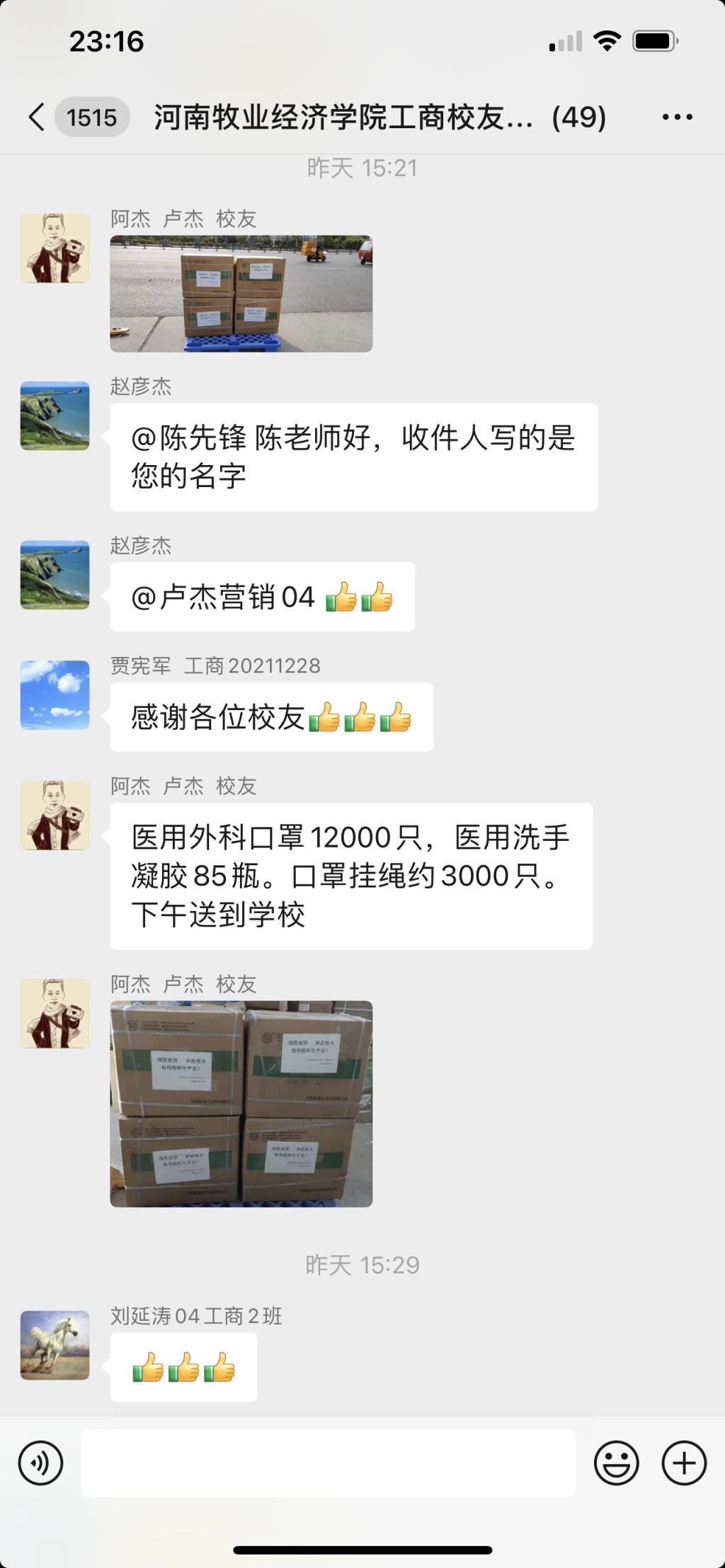The width and height of the screenshot is (725, 1568).
Task: Open the emoji sticker panel
Action: point(616,1463)
